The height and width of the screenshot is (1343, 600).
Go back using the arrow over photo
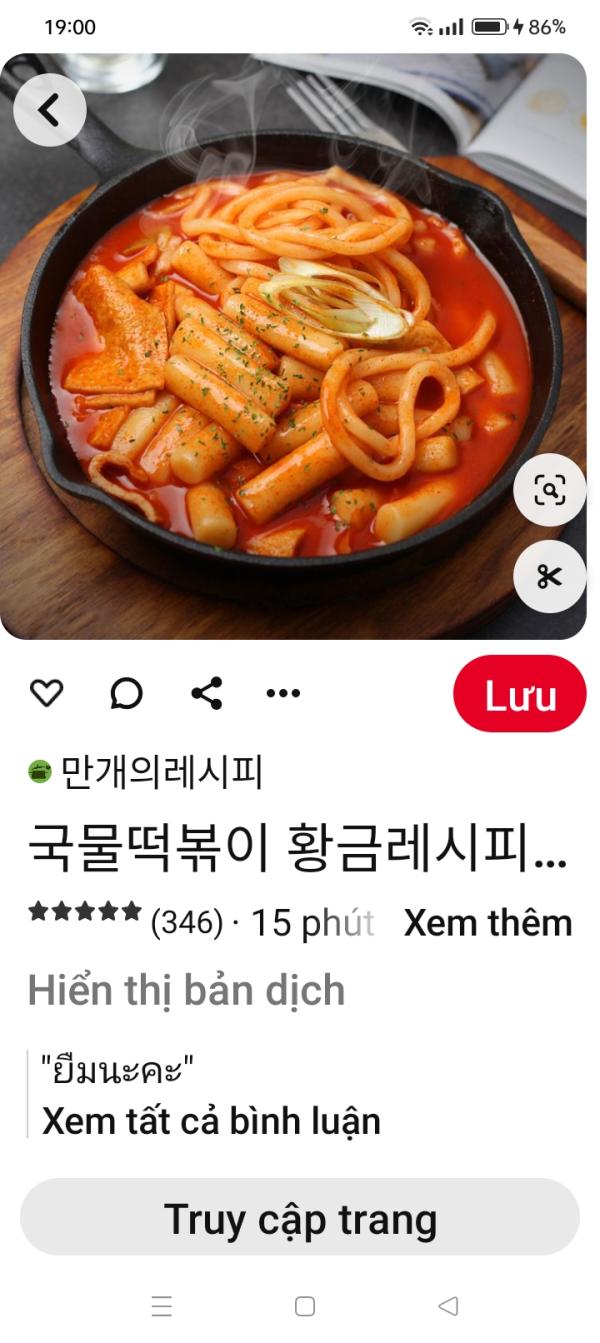coord(49,110)
